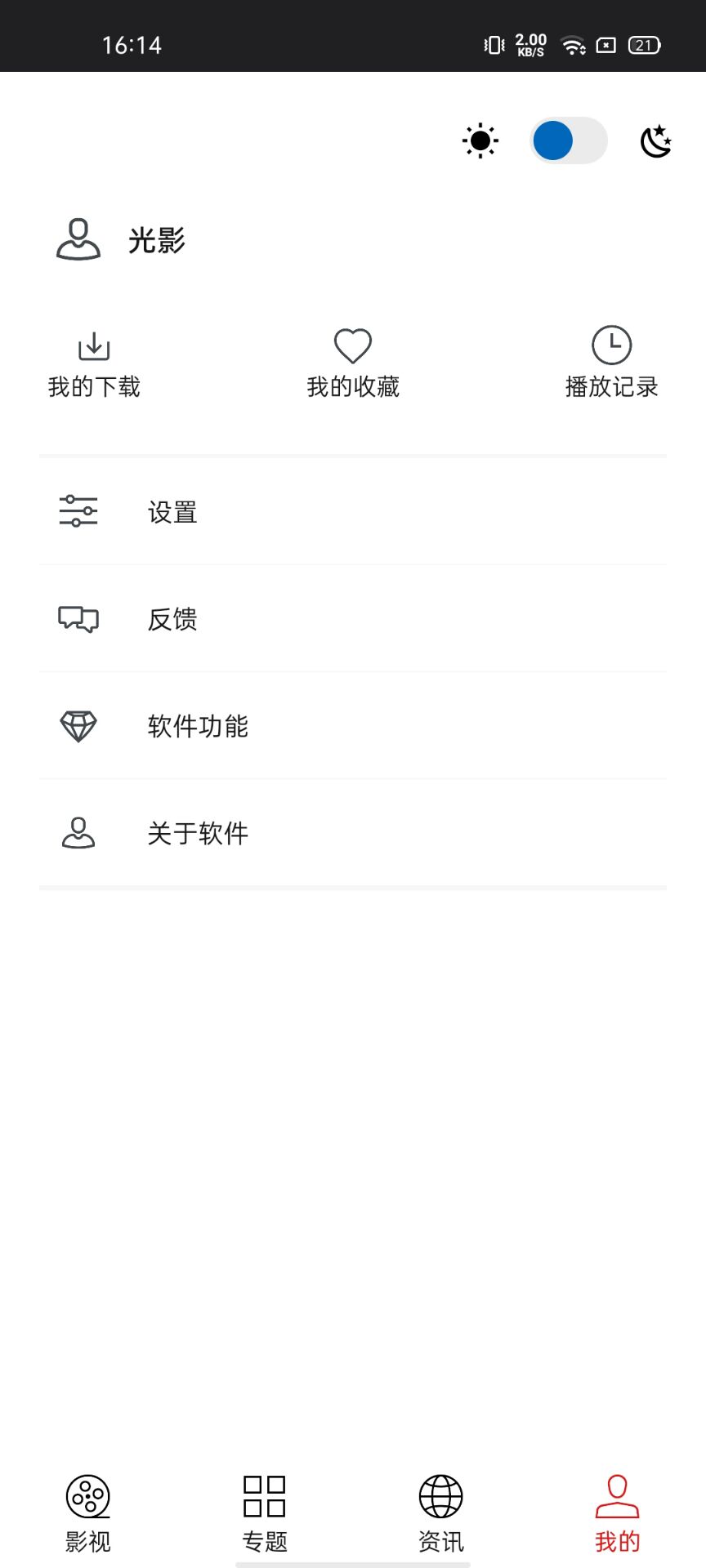Open 软件功能 row
This screenshot has width=706, height=1568.
353,725
